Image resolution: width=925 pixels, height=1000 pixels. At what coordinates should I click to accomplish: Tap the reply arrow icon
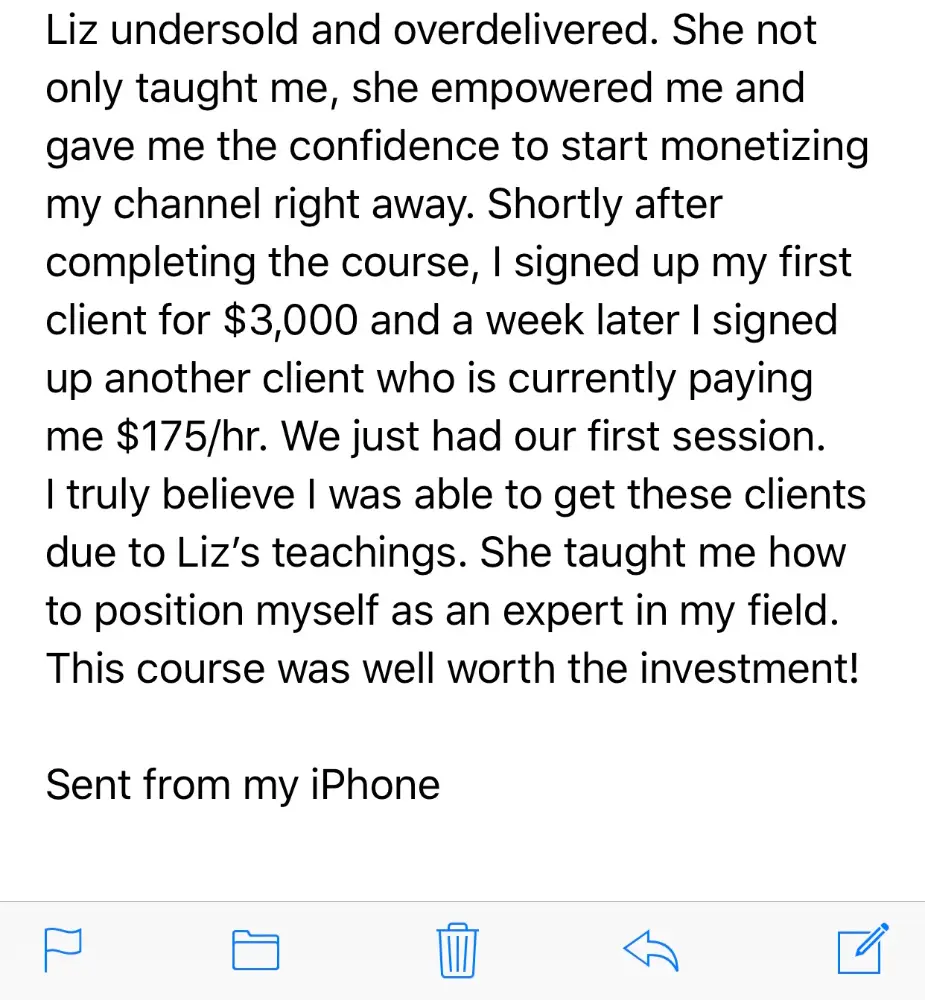(x=650, y=950)
